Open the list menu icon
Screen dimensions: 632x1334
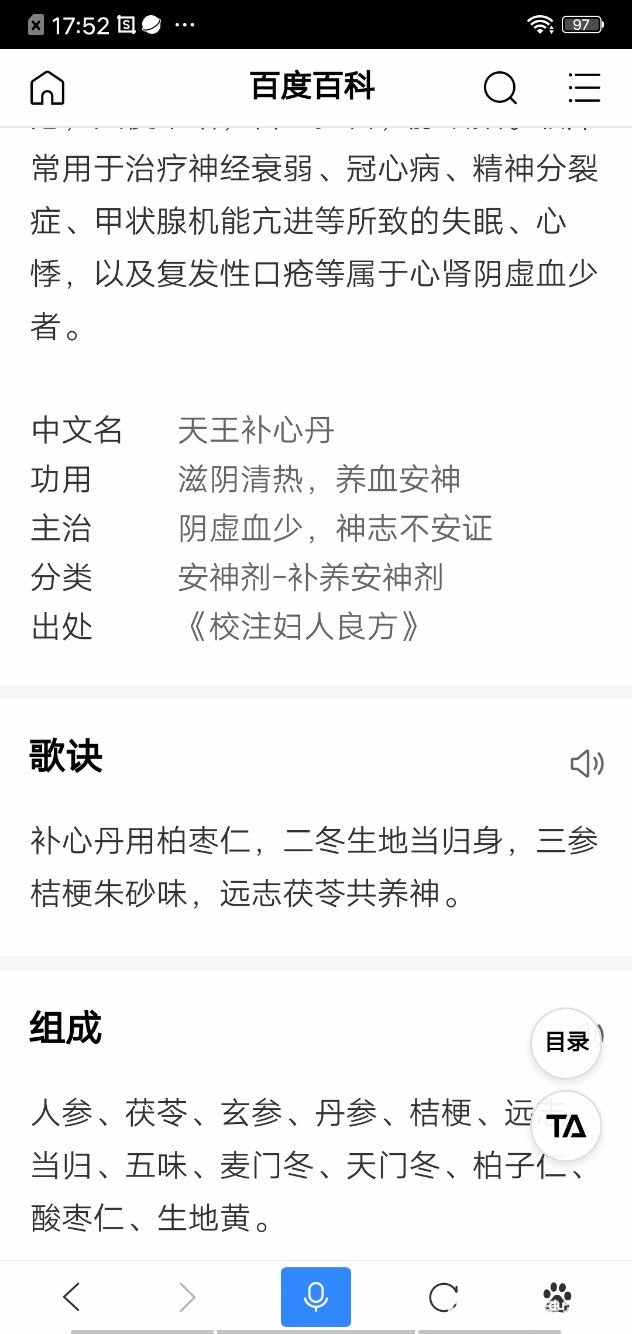point(584,88)
